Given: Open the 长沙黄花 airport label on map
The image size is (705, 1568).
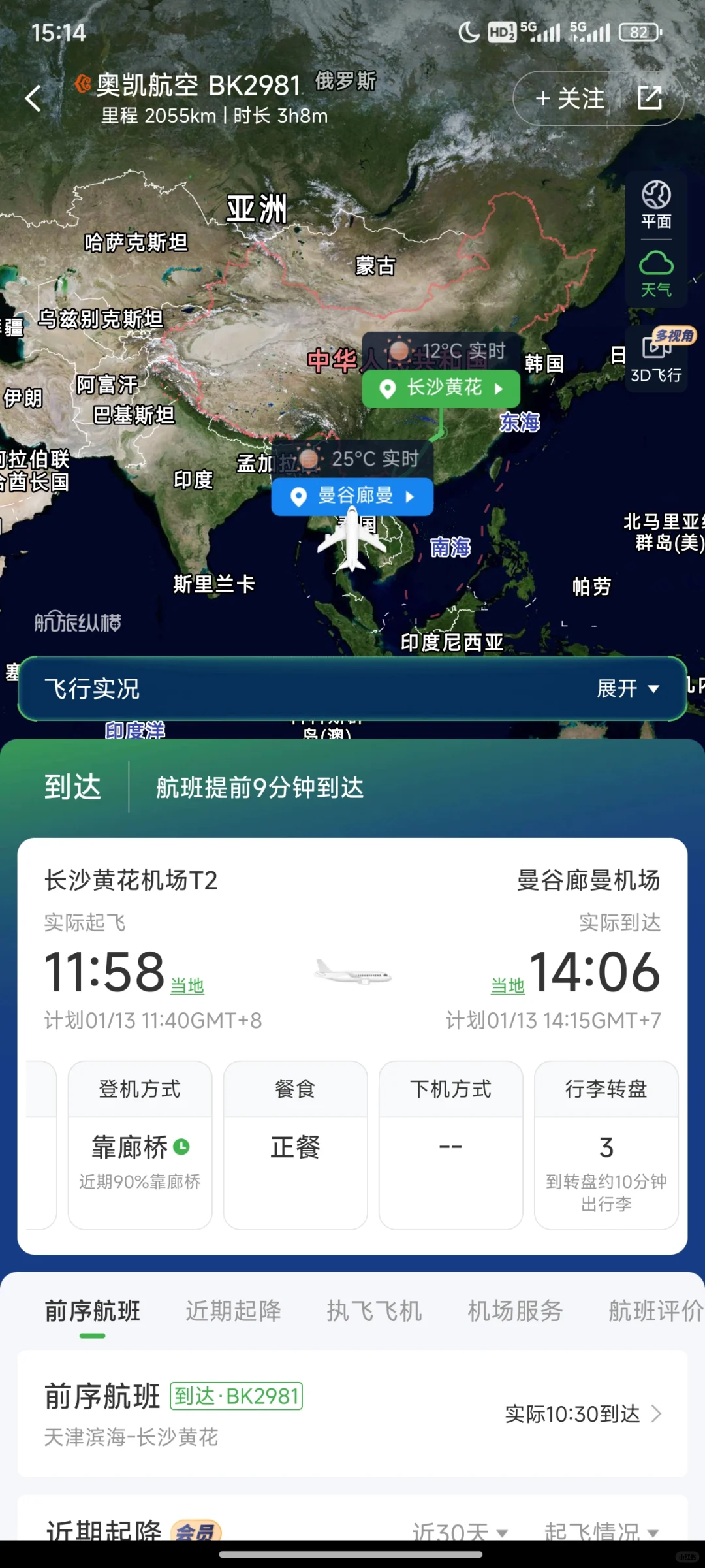Looking at the screenshot, I should click(441, 389).
